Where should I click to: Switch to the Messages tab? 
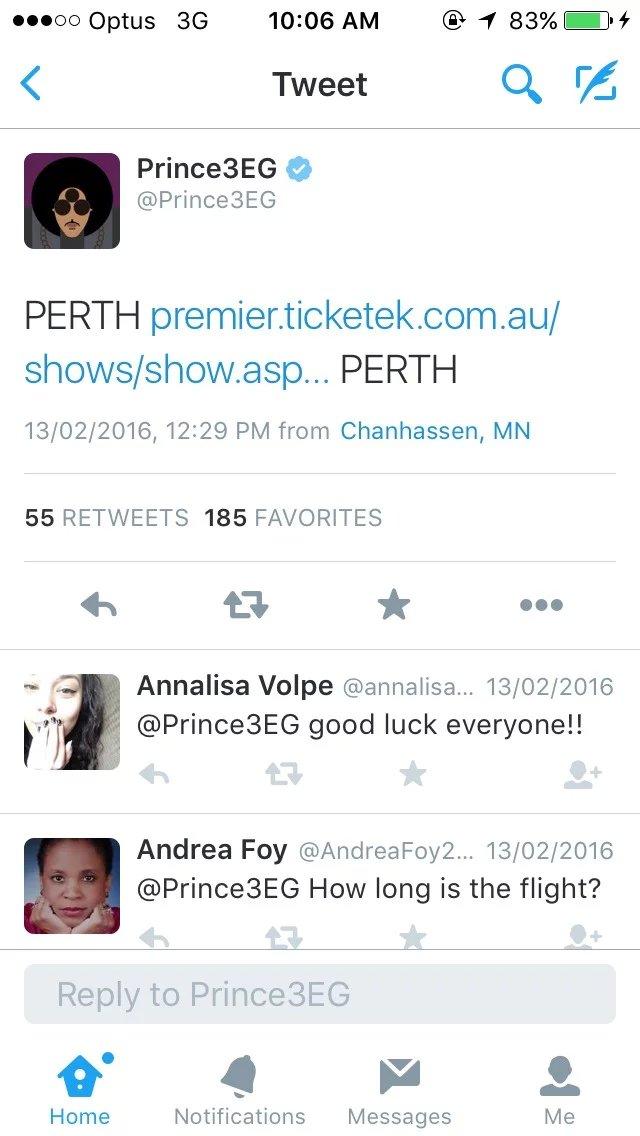pos(399,1090)
